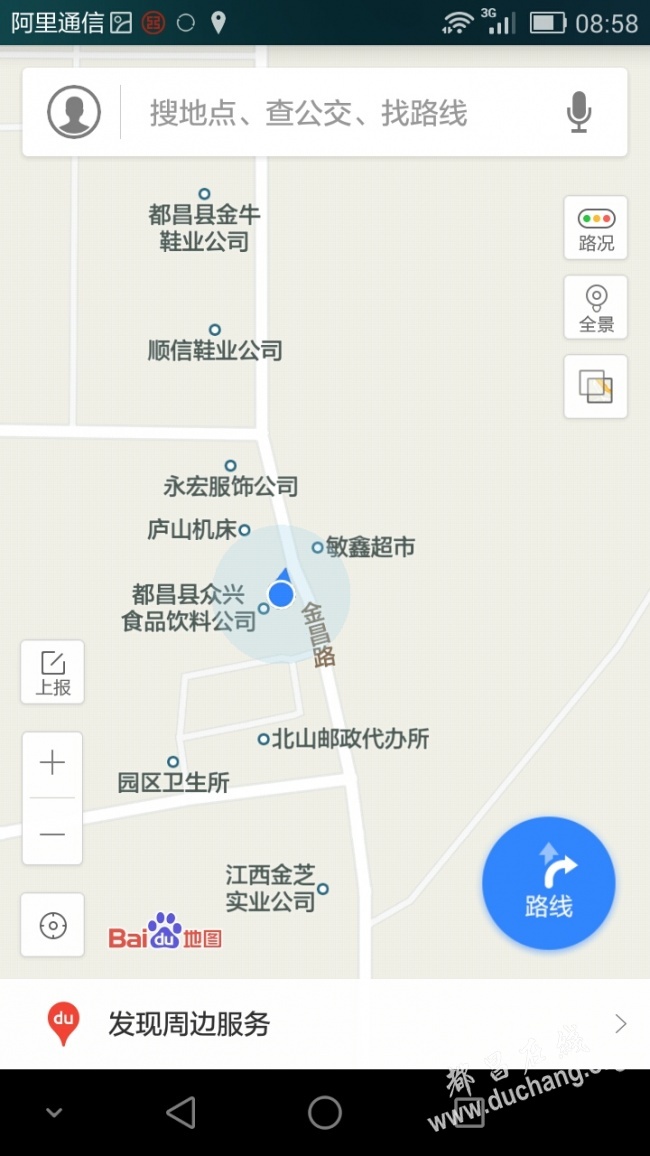
Task: Toggle the 路况 traffic layer
Action: coord(595,228)
